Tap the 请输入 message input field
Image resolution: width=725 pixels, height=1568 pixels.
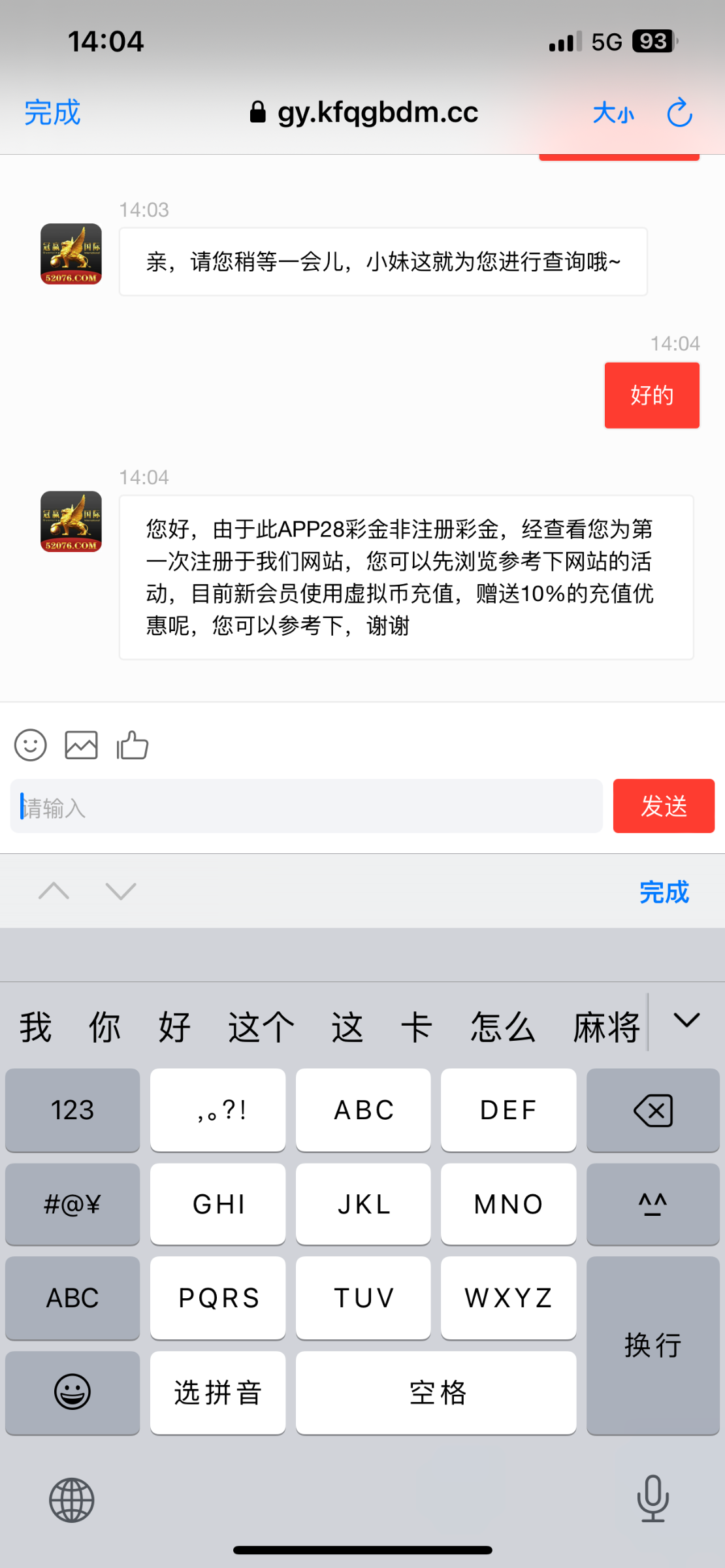pos(307,806)
